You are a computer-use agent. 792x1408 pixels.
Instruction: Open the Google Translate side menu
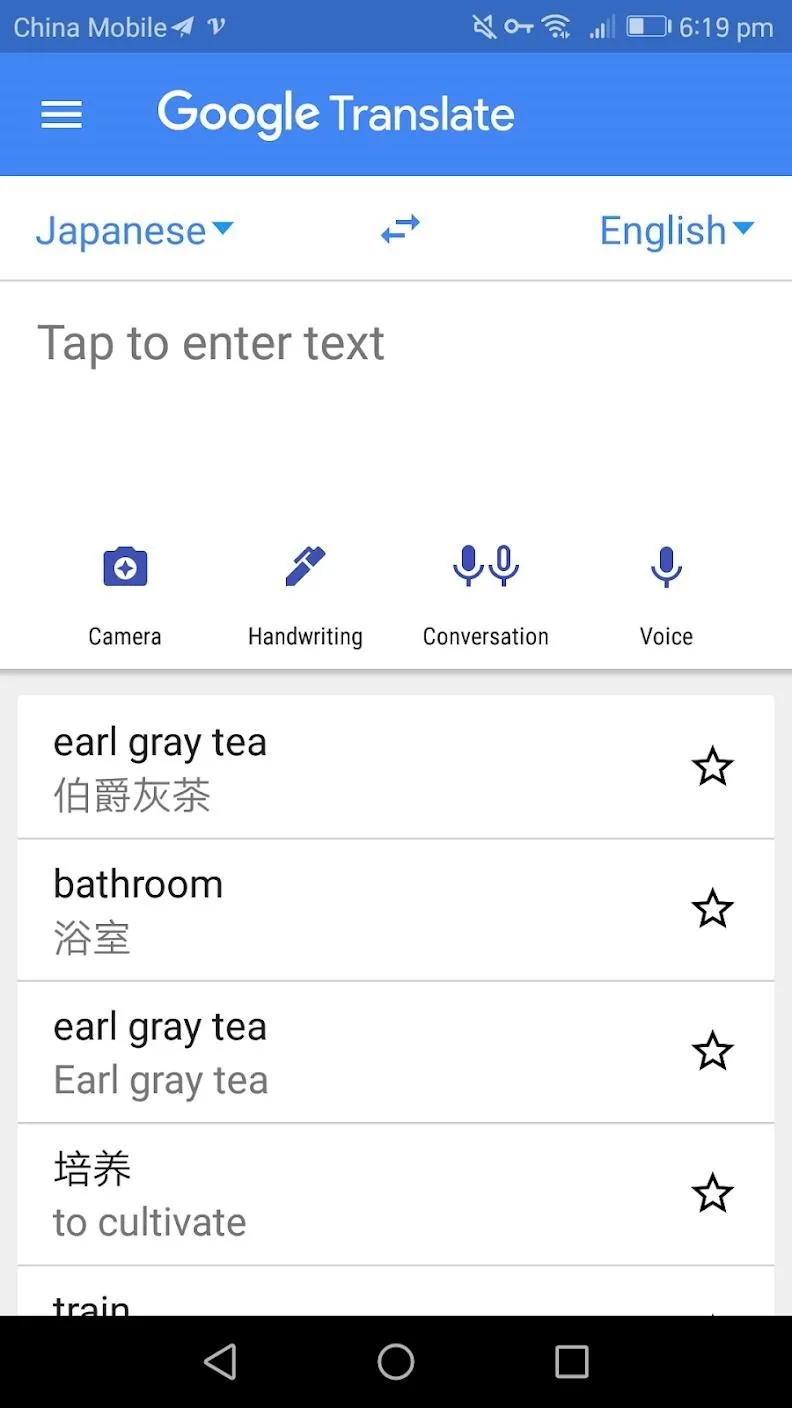point(61,113)
